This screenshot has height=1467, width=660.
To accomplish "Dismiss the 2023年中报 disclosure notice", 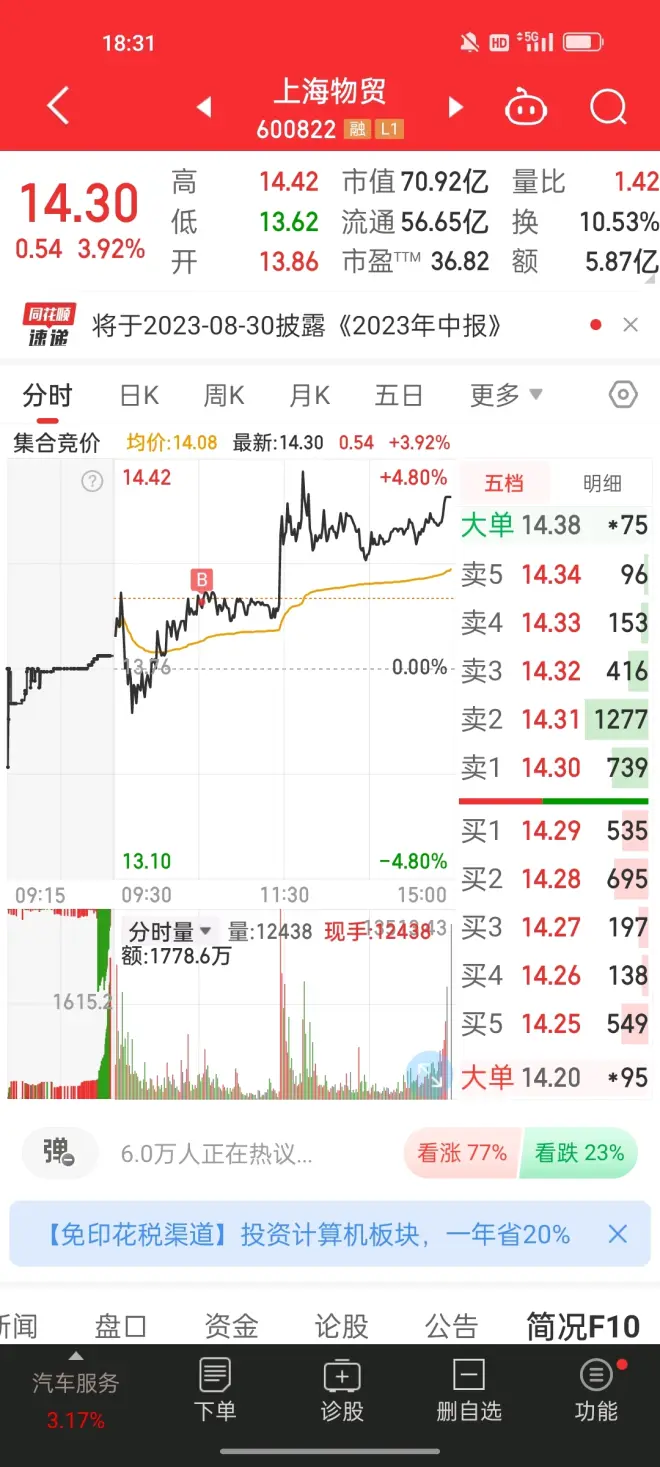I will [630, 325].
